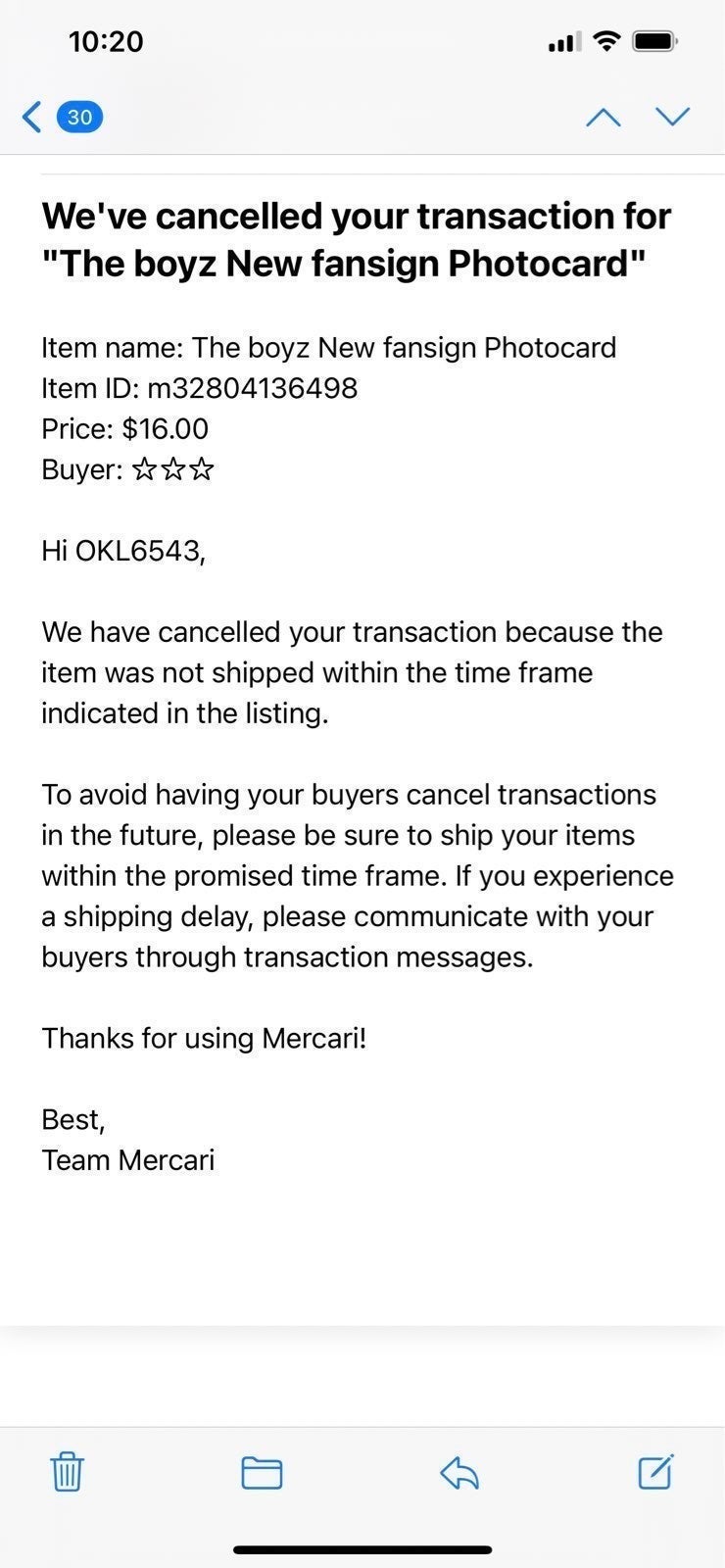Move this email to a folder
The height and width of the screenshot is (1568, 725).
point(262,1472)
